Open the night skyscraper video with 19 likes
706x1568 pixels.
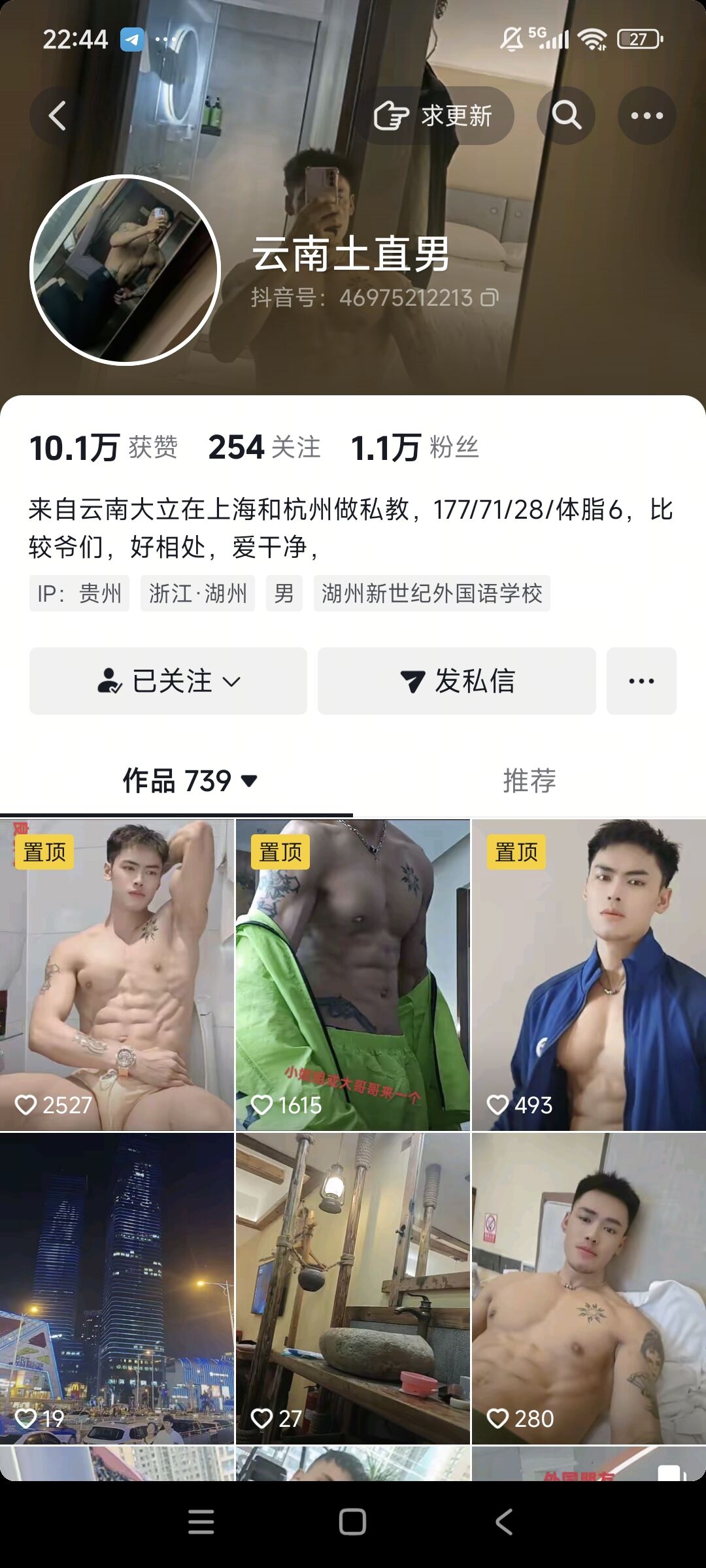click(117, 1288)
